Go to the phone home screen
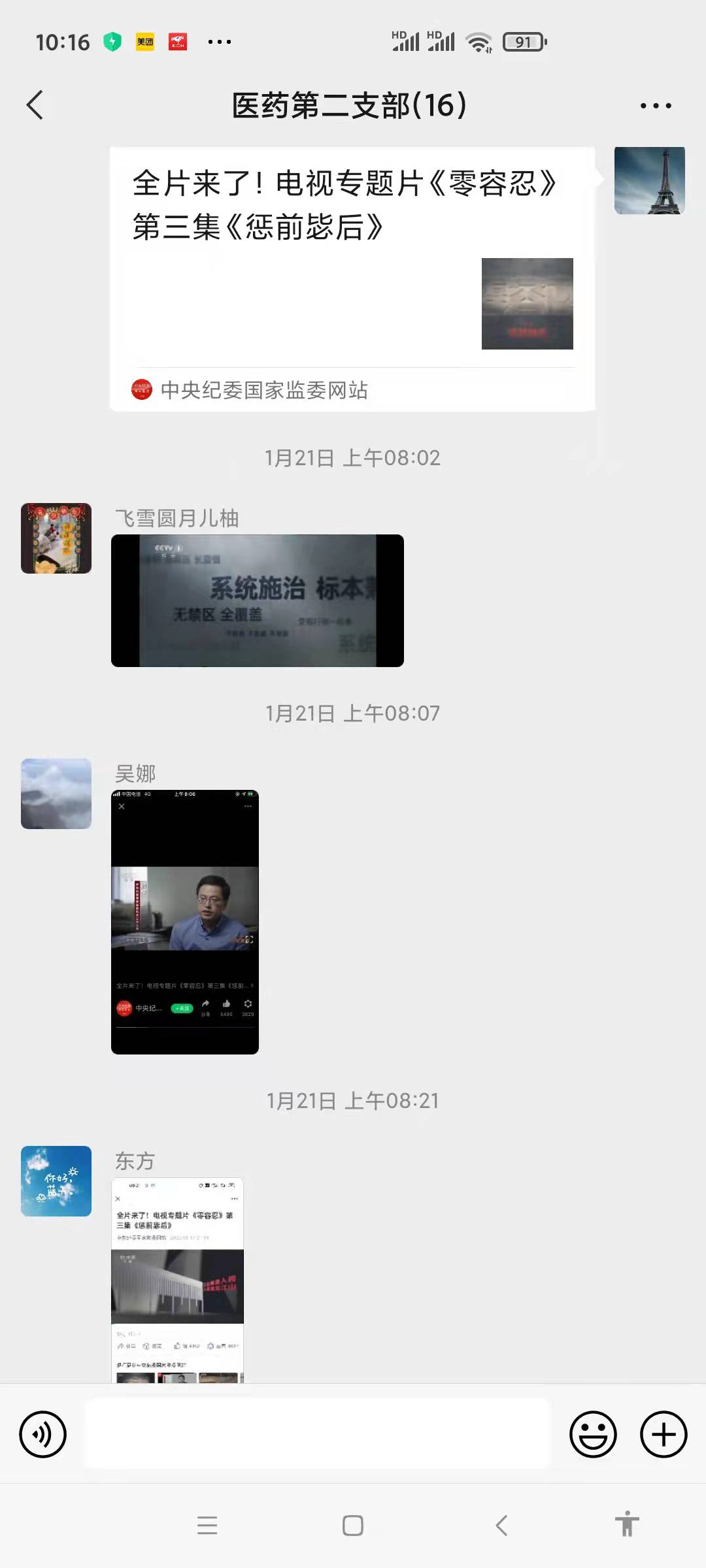The image size is (706, 1568). pos(353,1526)
